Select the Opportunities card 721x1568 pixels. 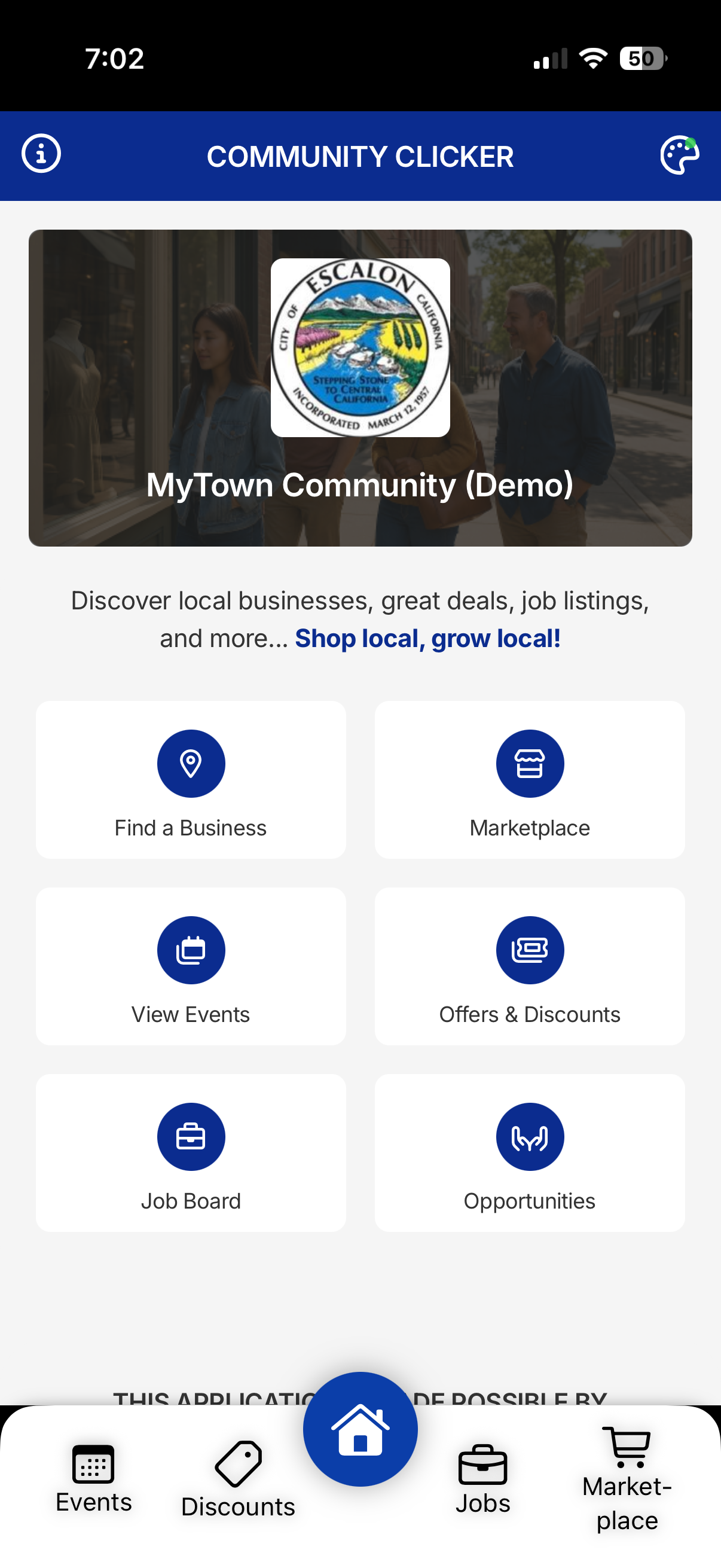[x=529, y=1152]
